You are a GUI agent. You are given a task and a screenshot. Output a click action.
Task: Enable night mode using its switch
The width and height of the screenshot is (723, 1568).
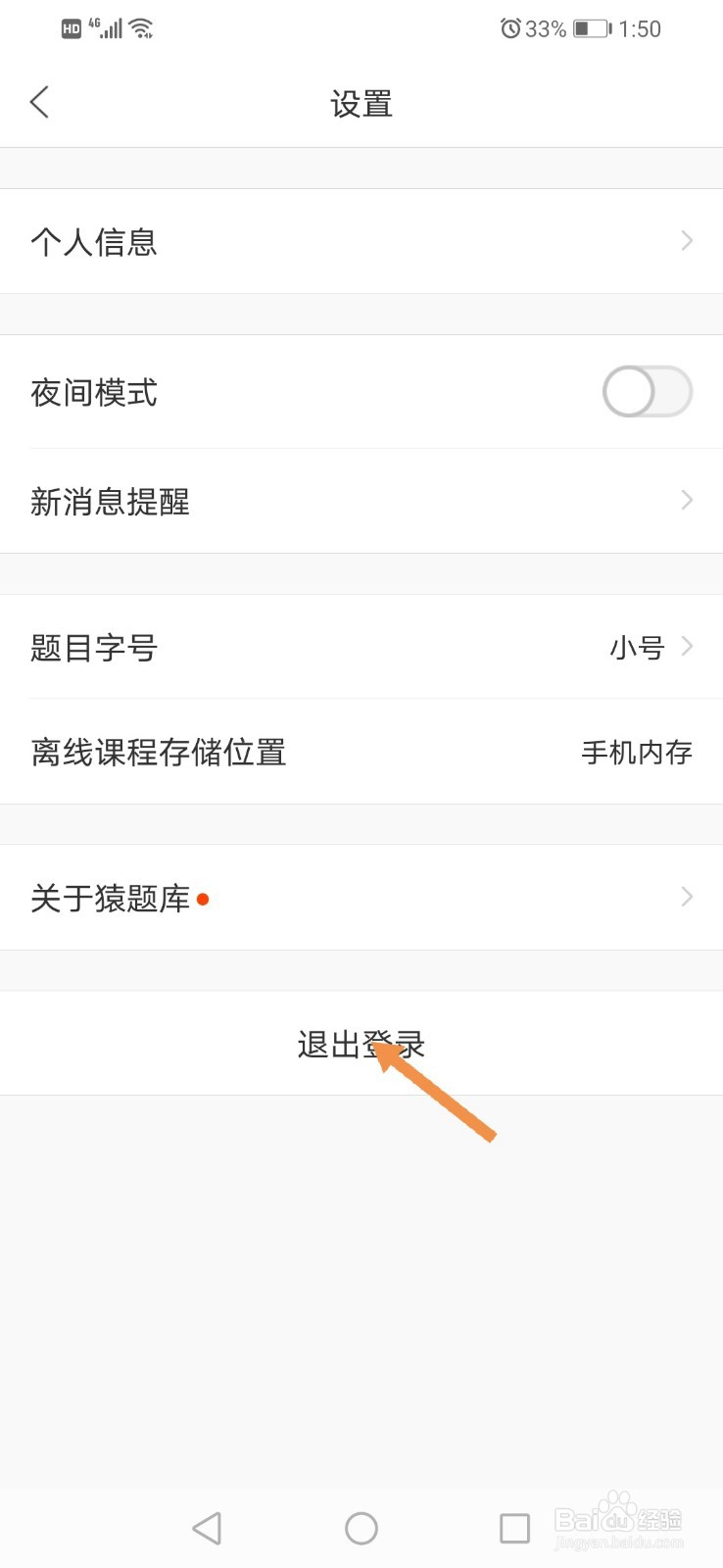coord(647,392)
